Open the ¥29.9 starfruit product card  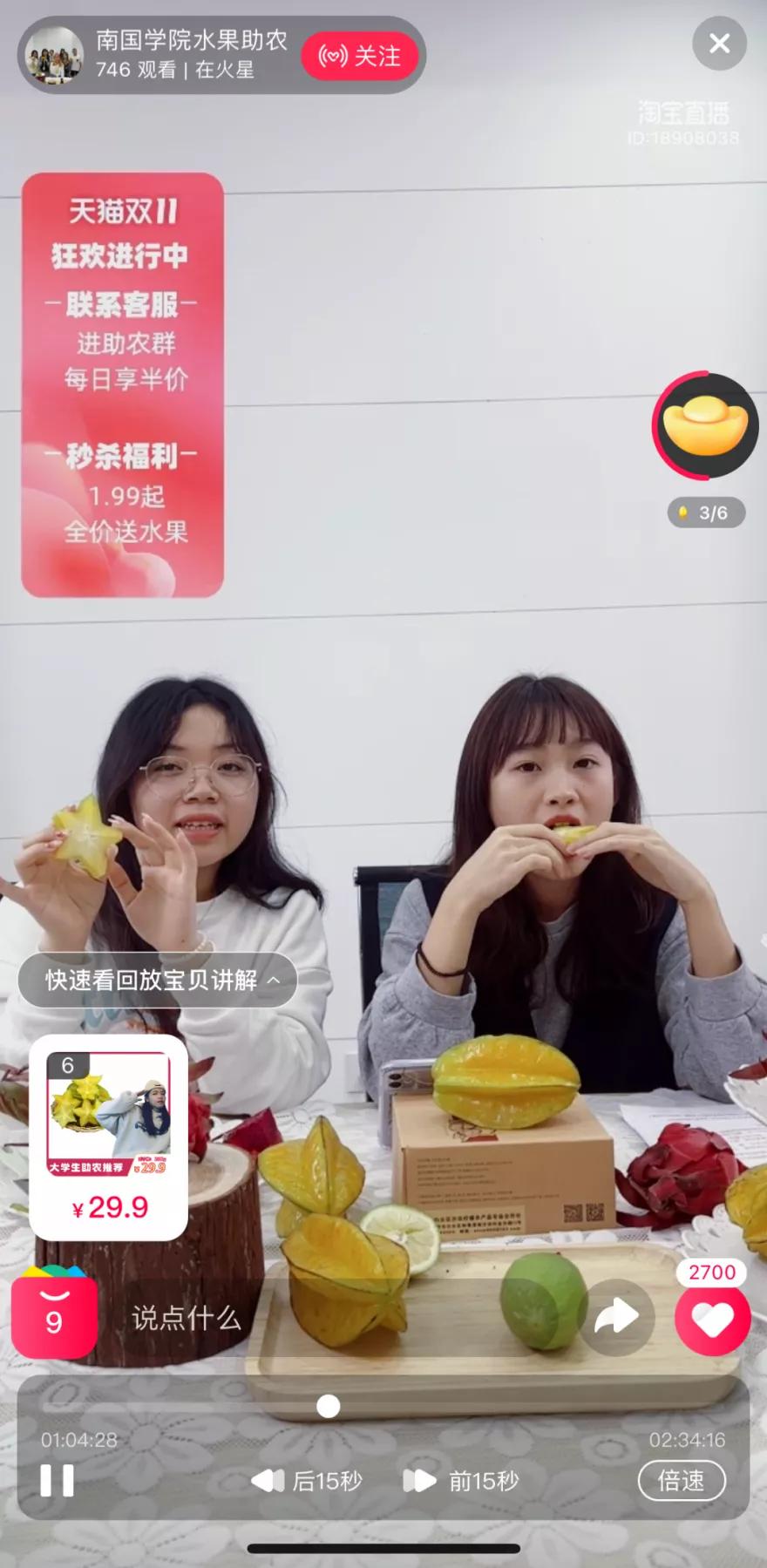coord(109,1137)
